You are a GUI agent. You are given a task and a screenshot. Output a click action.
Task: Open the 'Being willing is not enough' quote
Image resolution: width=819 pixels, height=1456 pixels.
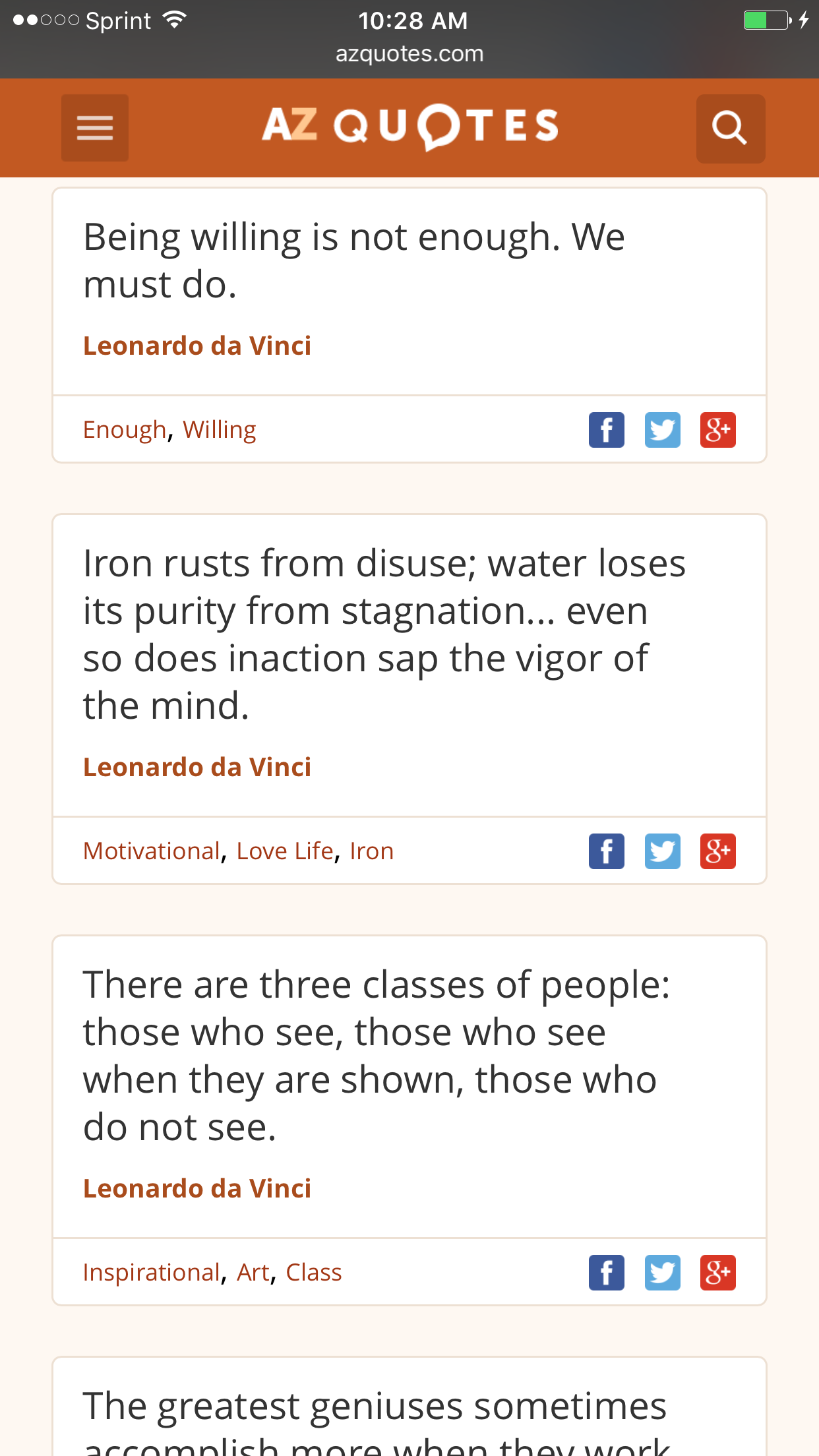point(354,260)
